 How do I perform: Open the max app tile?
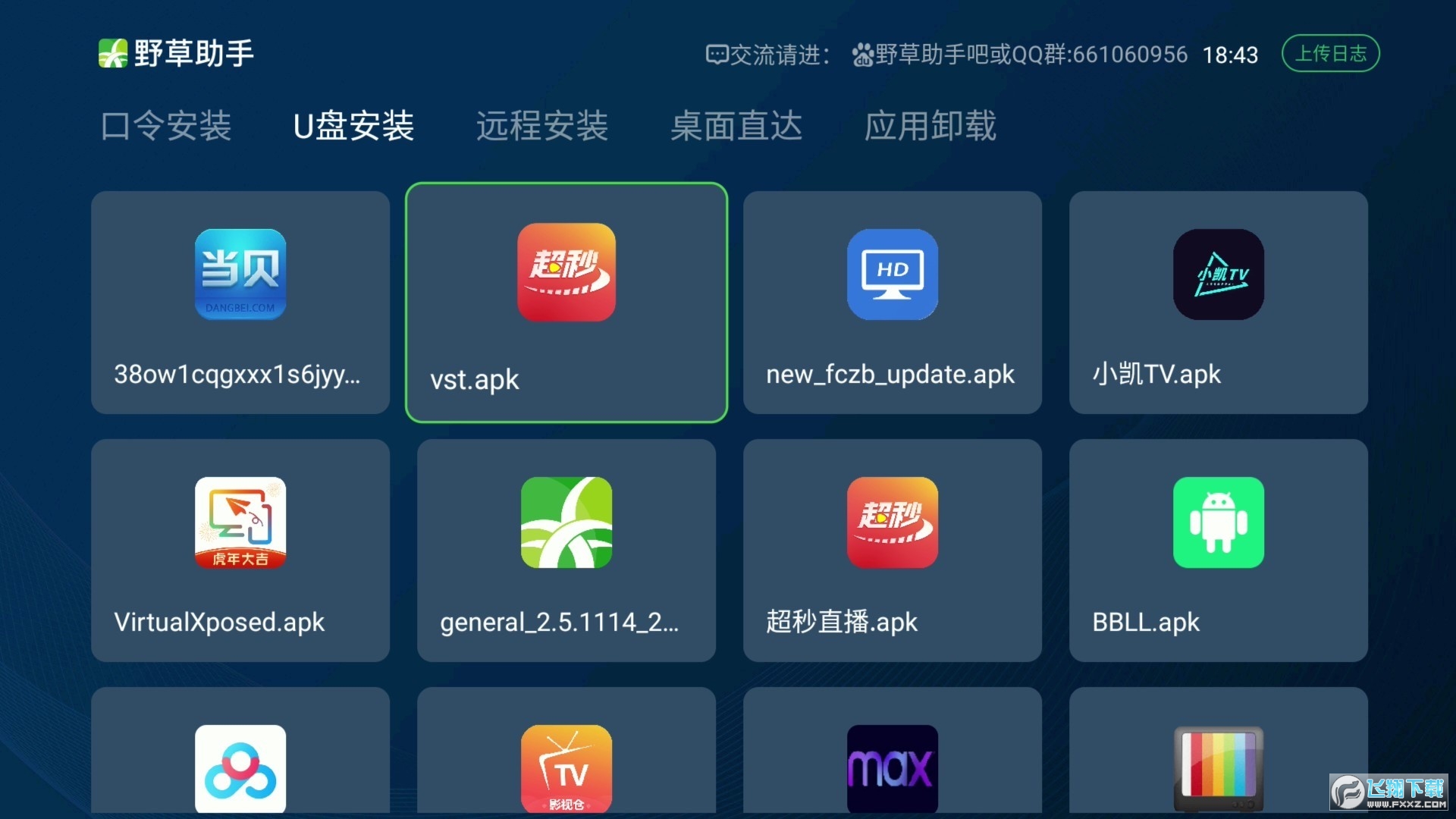tap(893, 758)
